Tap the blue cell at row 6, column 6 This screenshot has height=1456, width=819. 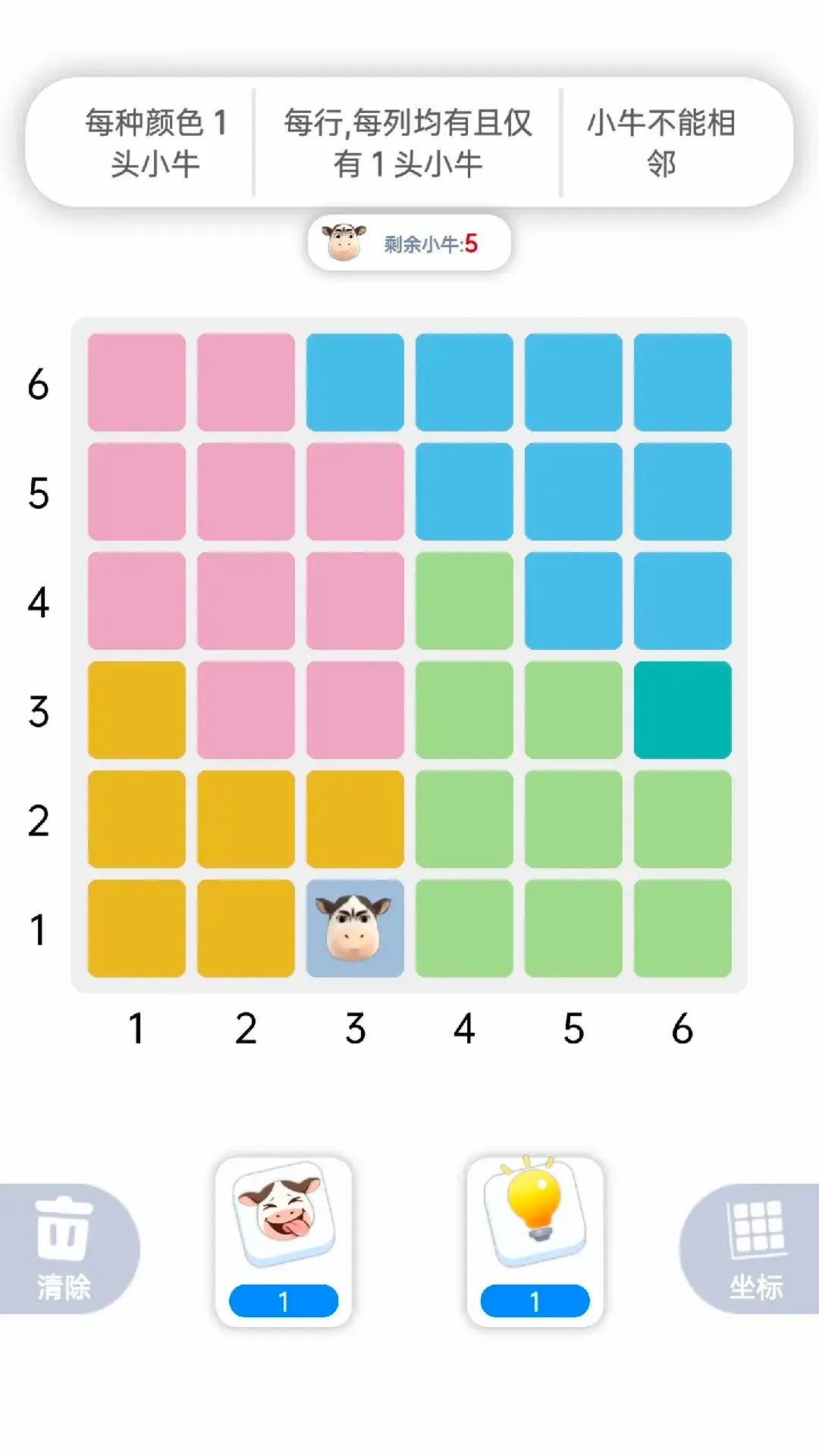[x=682, y=382]
